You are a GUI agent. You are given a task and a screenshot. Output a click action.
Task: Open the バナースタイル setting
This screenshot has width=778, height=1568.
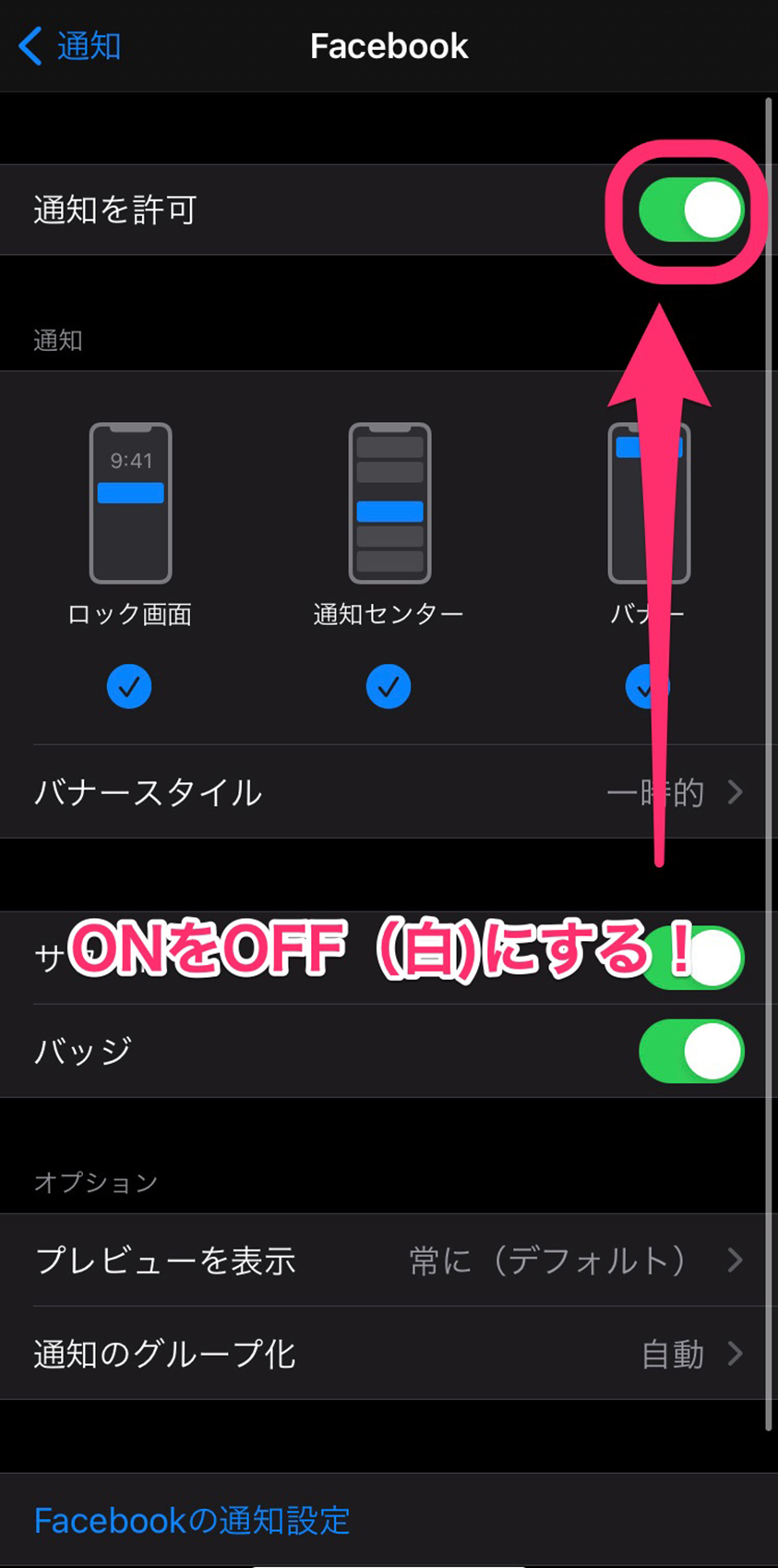(x=389, y=792)
